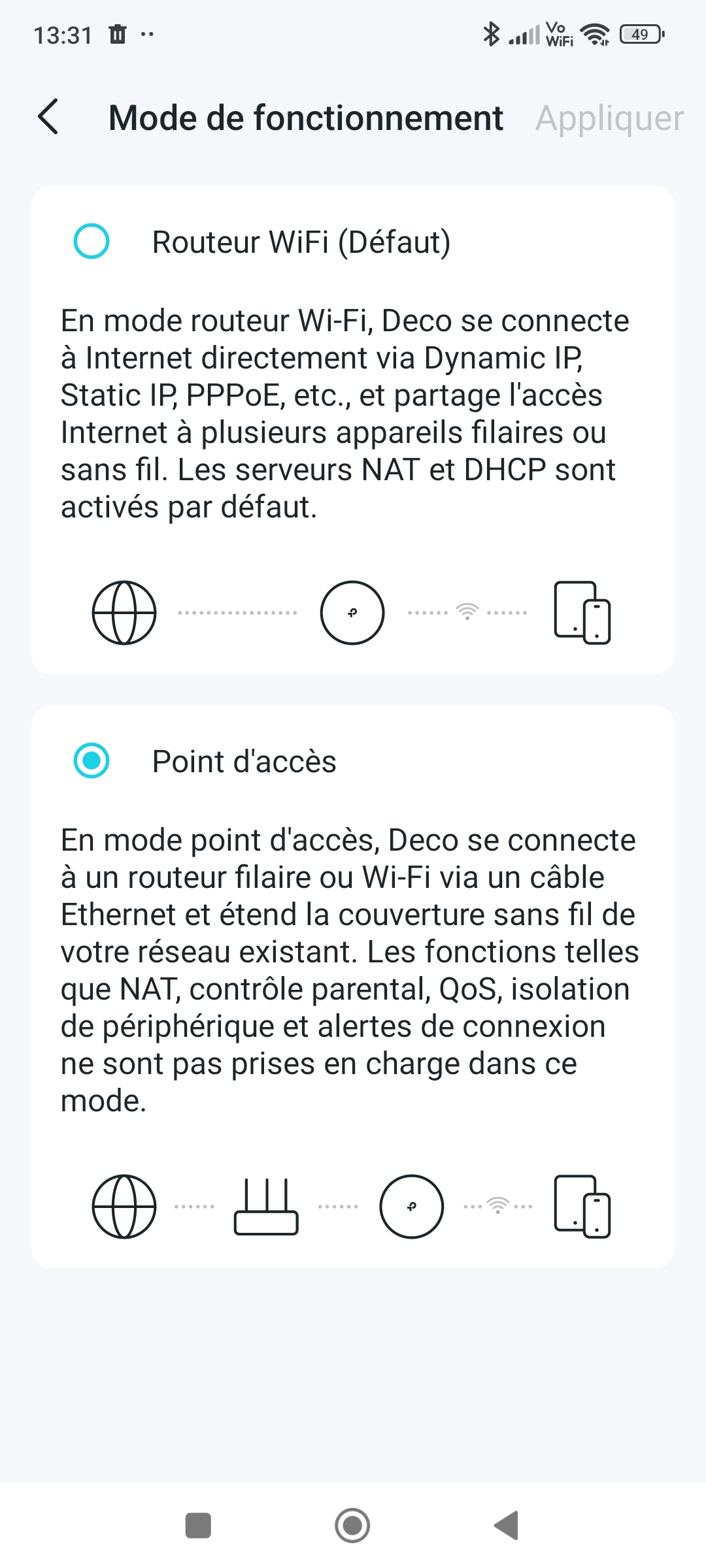Select Routeur WiFi (Défaut) mode

92,242
